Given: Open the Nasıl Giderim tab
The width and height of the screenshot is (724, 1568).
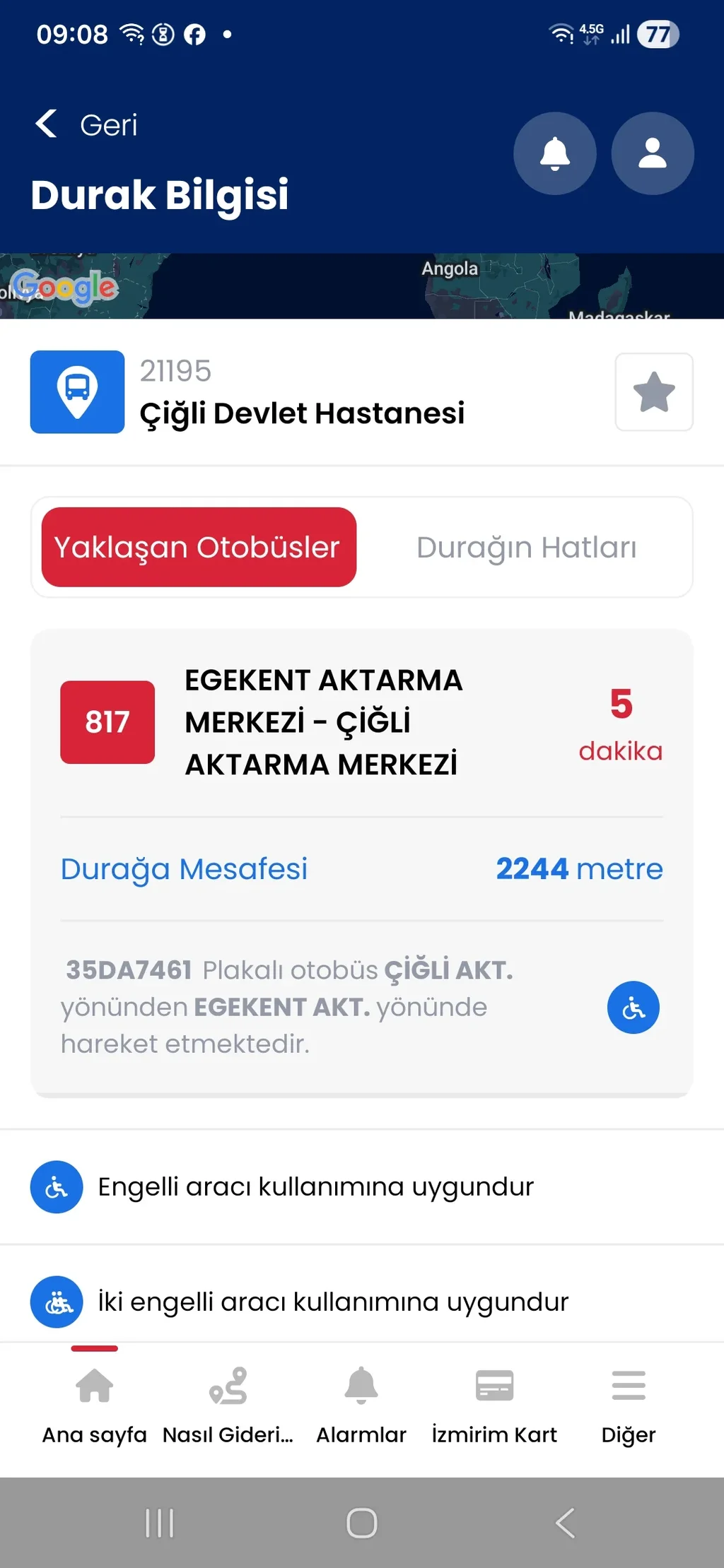Looking at the screenshot, I should (228, 1404).
